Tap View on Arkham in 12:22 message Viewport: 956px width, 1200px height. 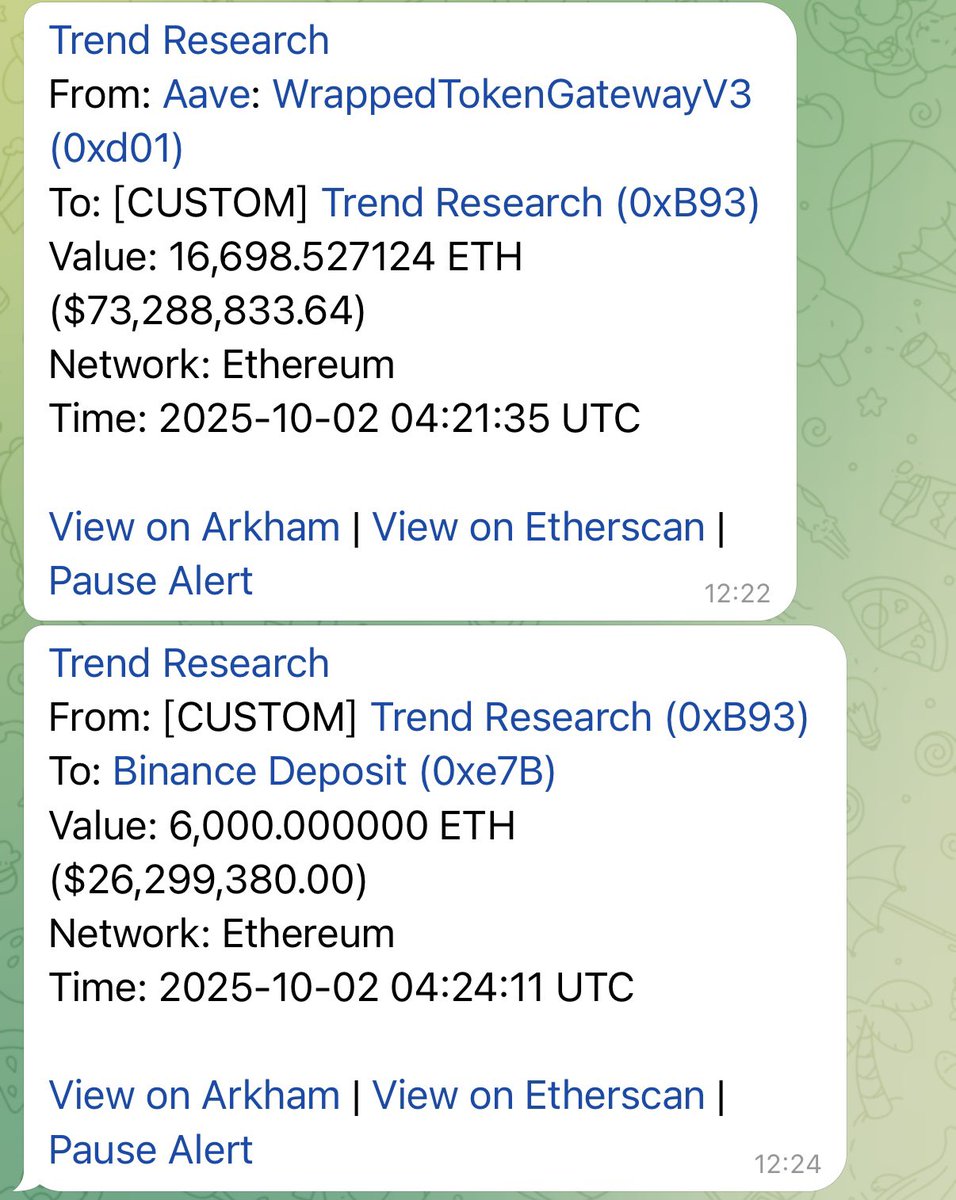click(194, 526)
